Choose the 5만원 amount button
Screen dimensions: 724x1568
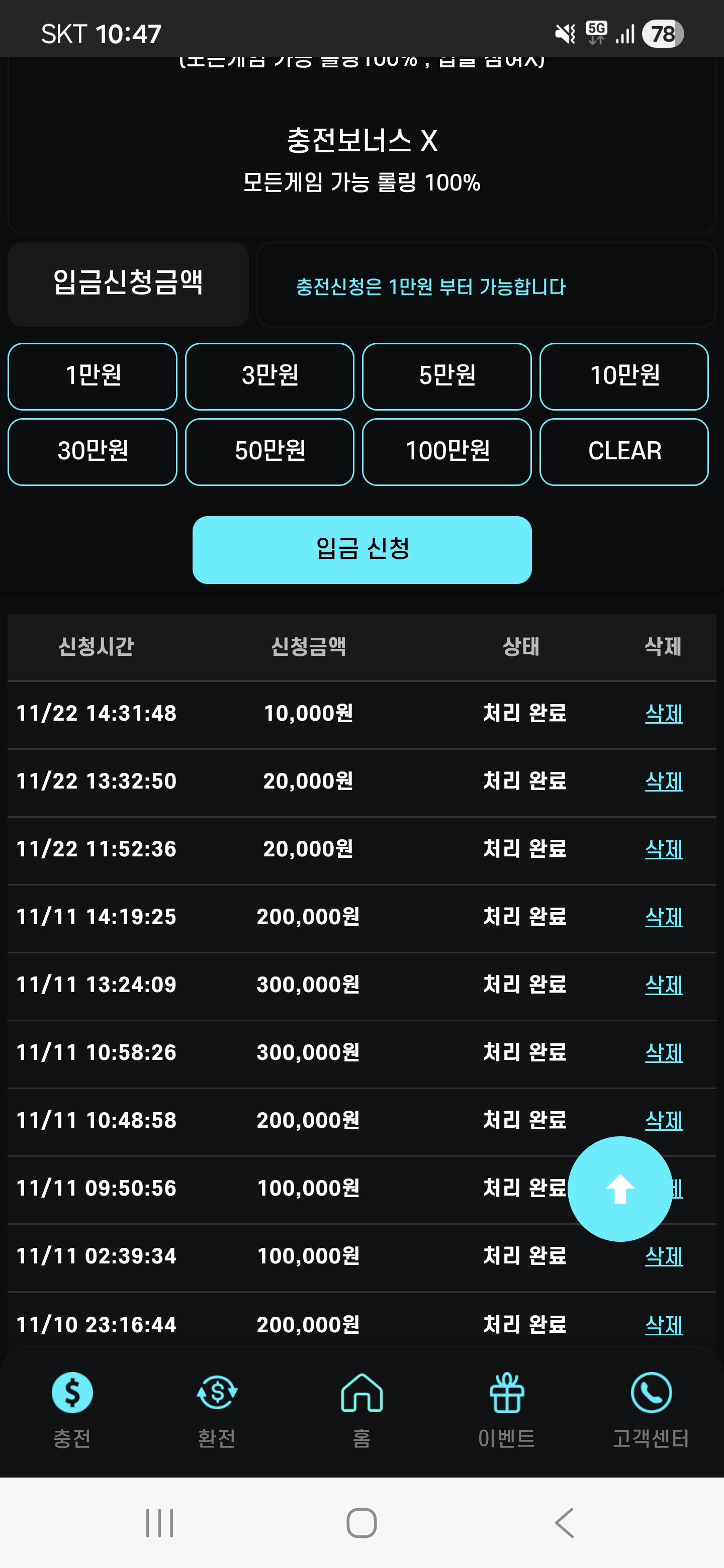[446, 376]
